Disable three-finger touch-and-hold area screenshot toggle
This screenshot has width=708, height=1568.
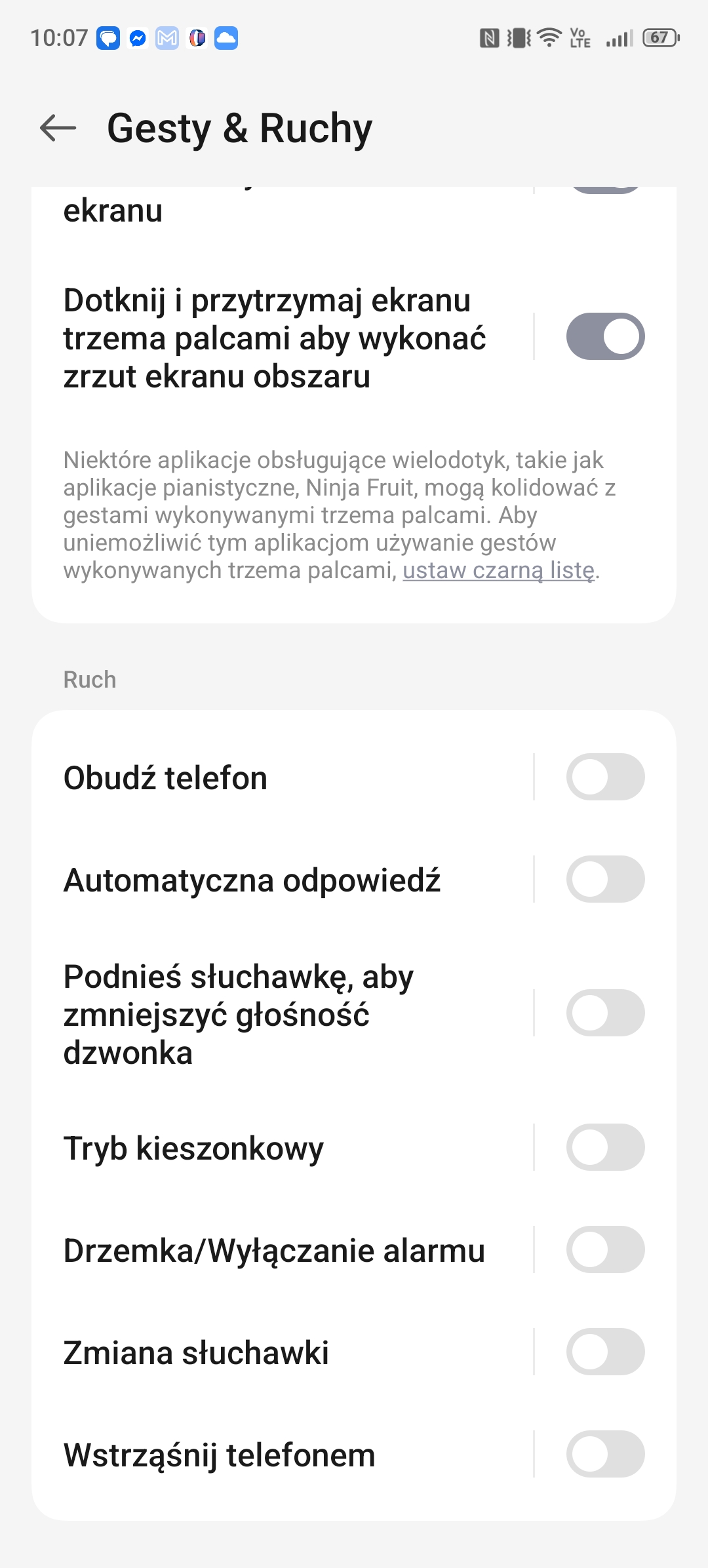point(605,336)
